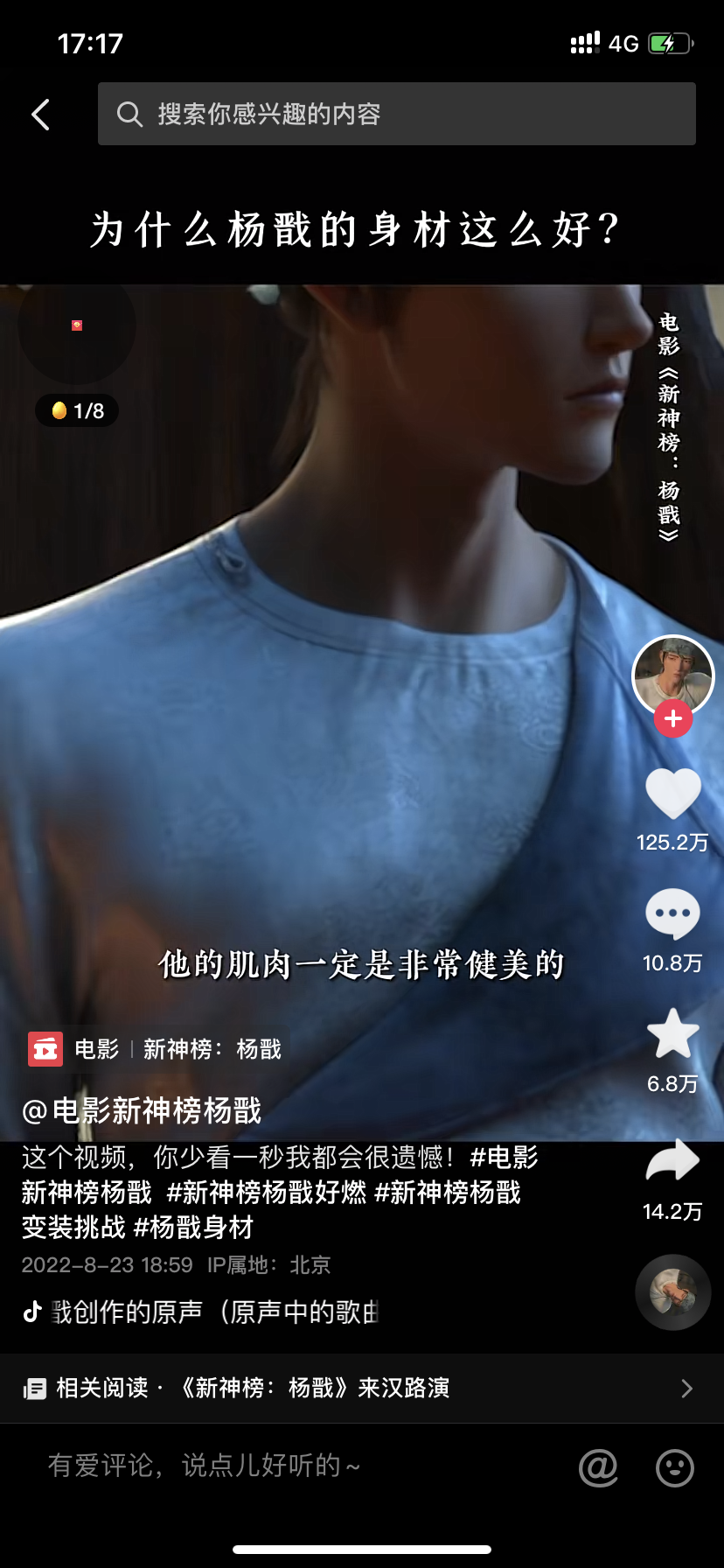Open the comments with 10.8万 count
Screen dimensions: 724x1568
click(x=672, y=914)
